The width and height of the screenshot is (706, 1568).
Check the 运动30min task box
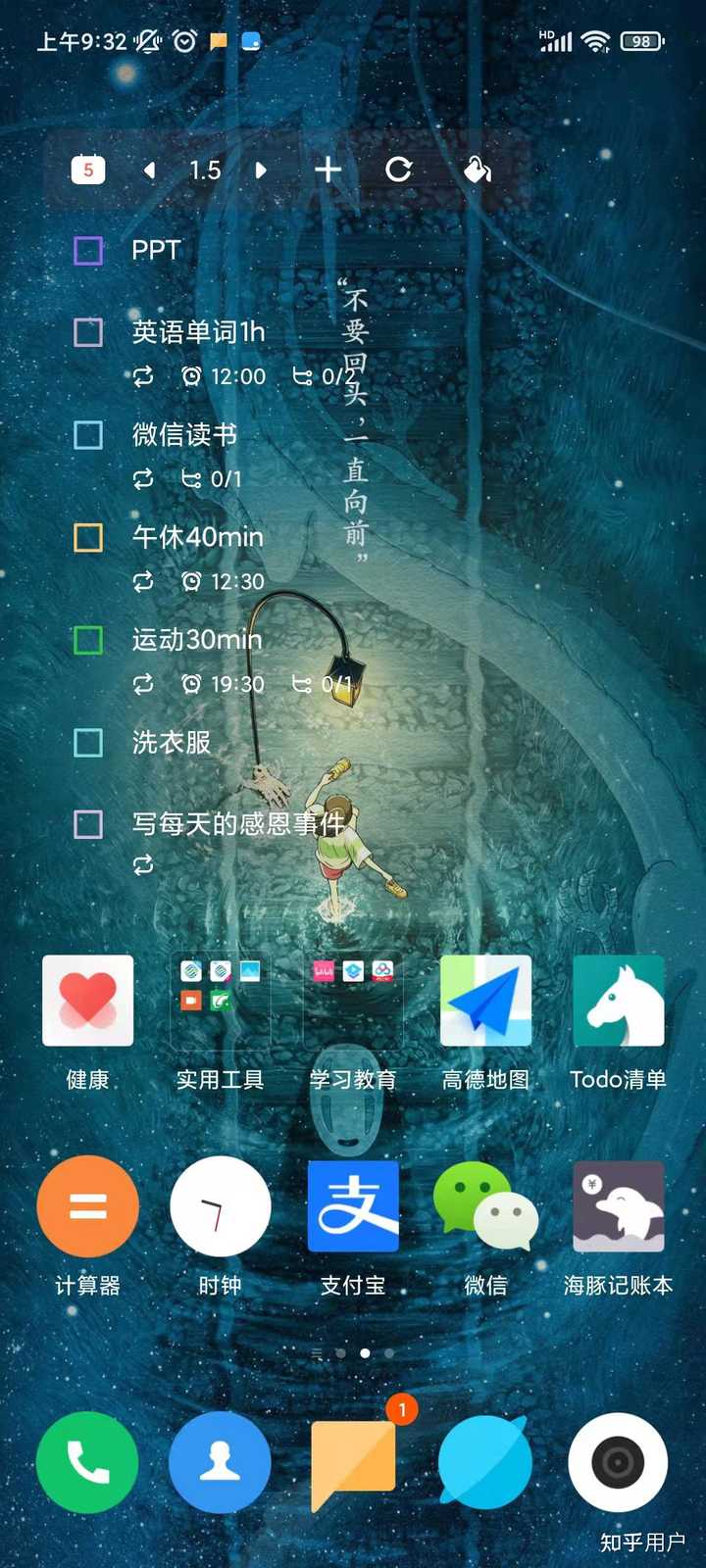click(88, 640)
